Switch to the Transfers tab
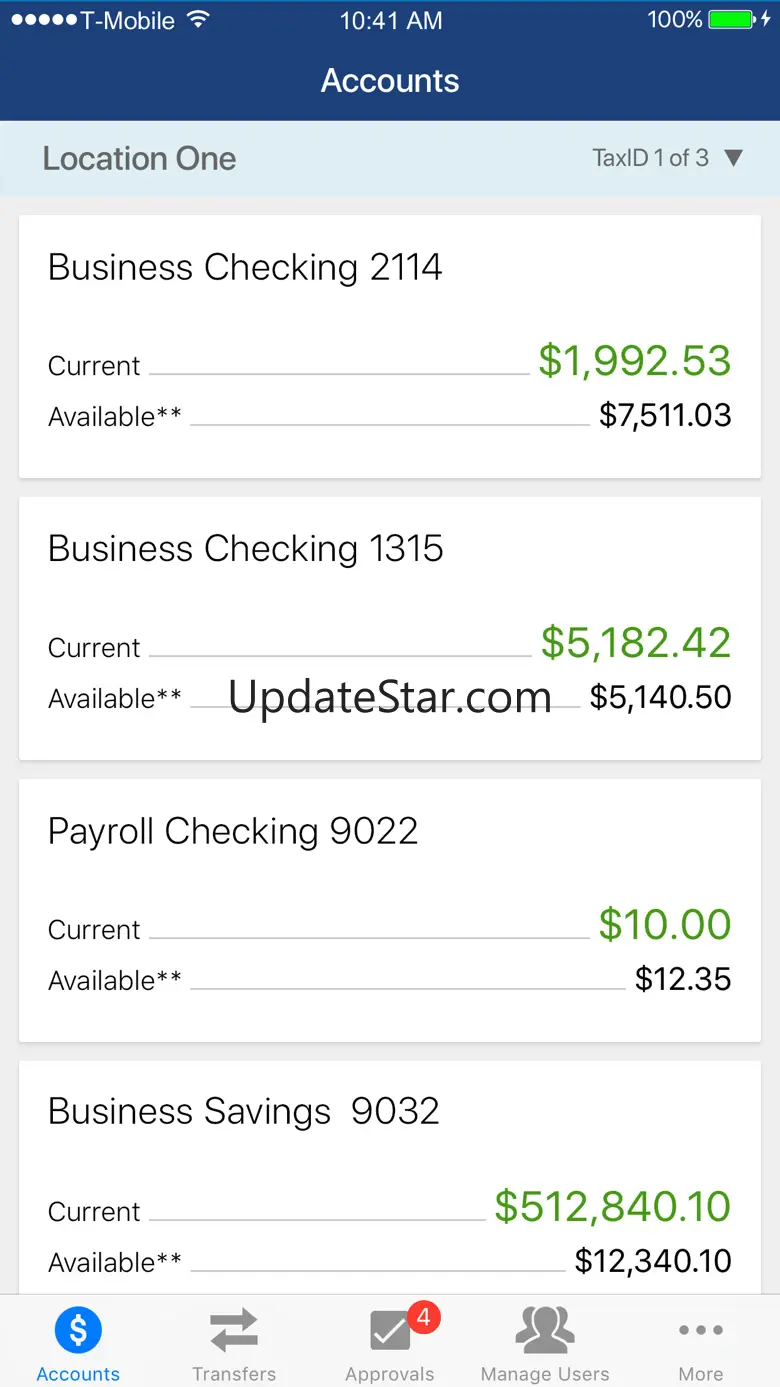 click(234, 1342)
